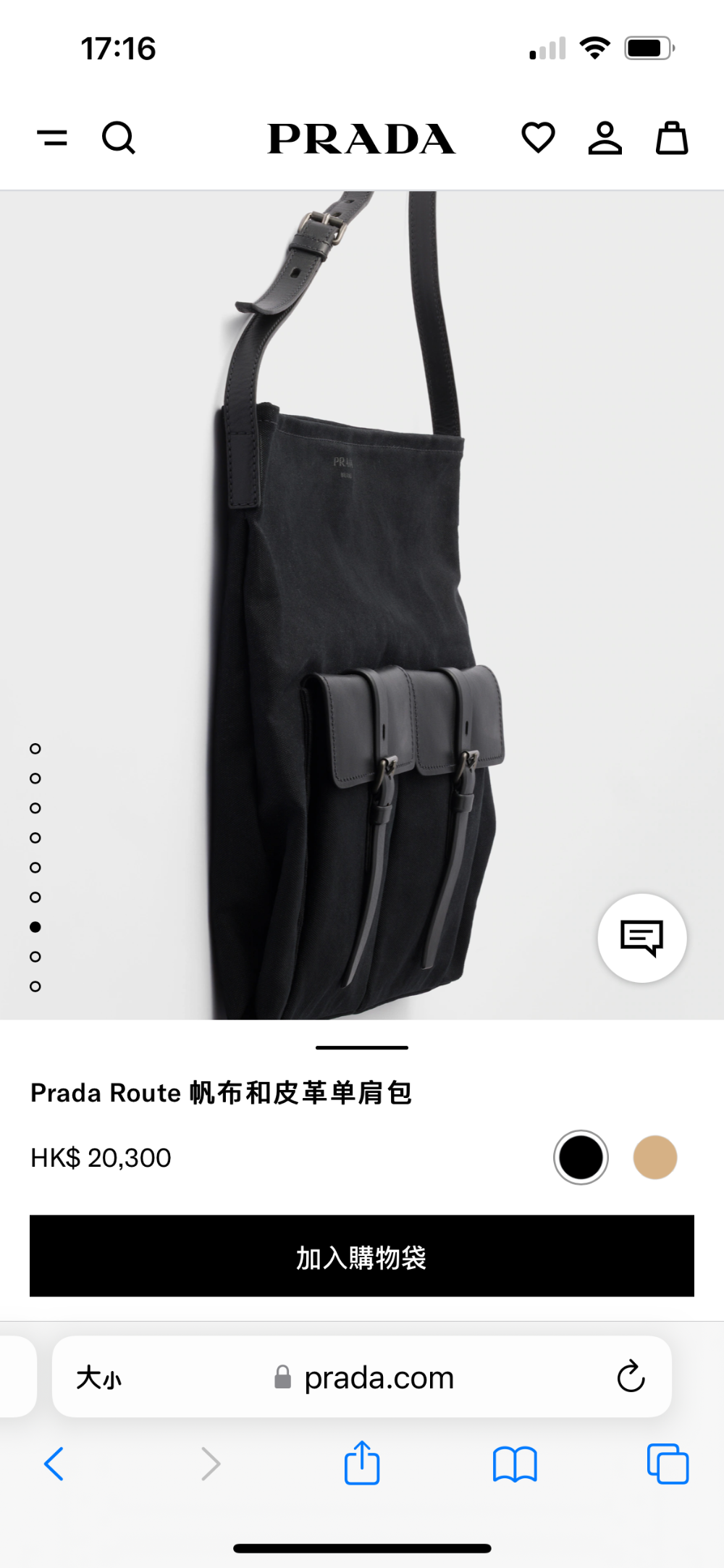Tap 加入購物袋 to add to bag
The height and width of the screenshot is (1568, 724).
[x=362, y=1256]
